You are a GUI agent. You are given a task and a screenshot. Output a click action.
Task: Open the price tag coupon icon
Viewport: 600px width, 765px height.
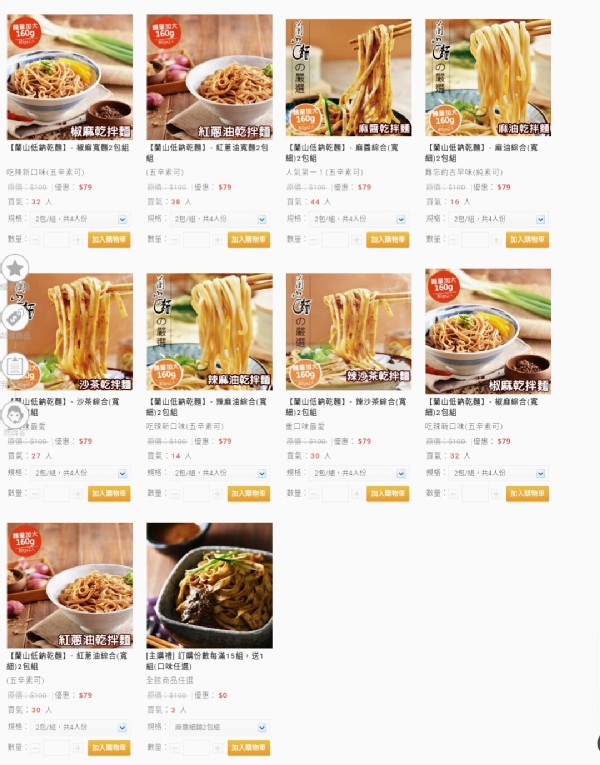click(15, 316)
